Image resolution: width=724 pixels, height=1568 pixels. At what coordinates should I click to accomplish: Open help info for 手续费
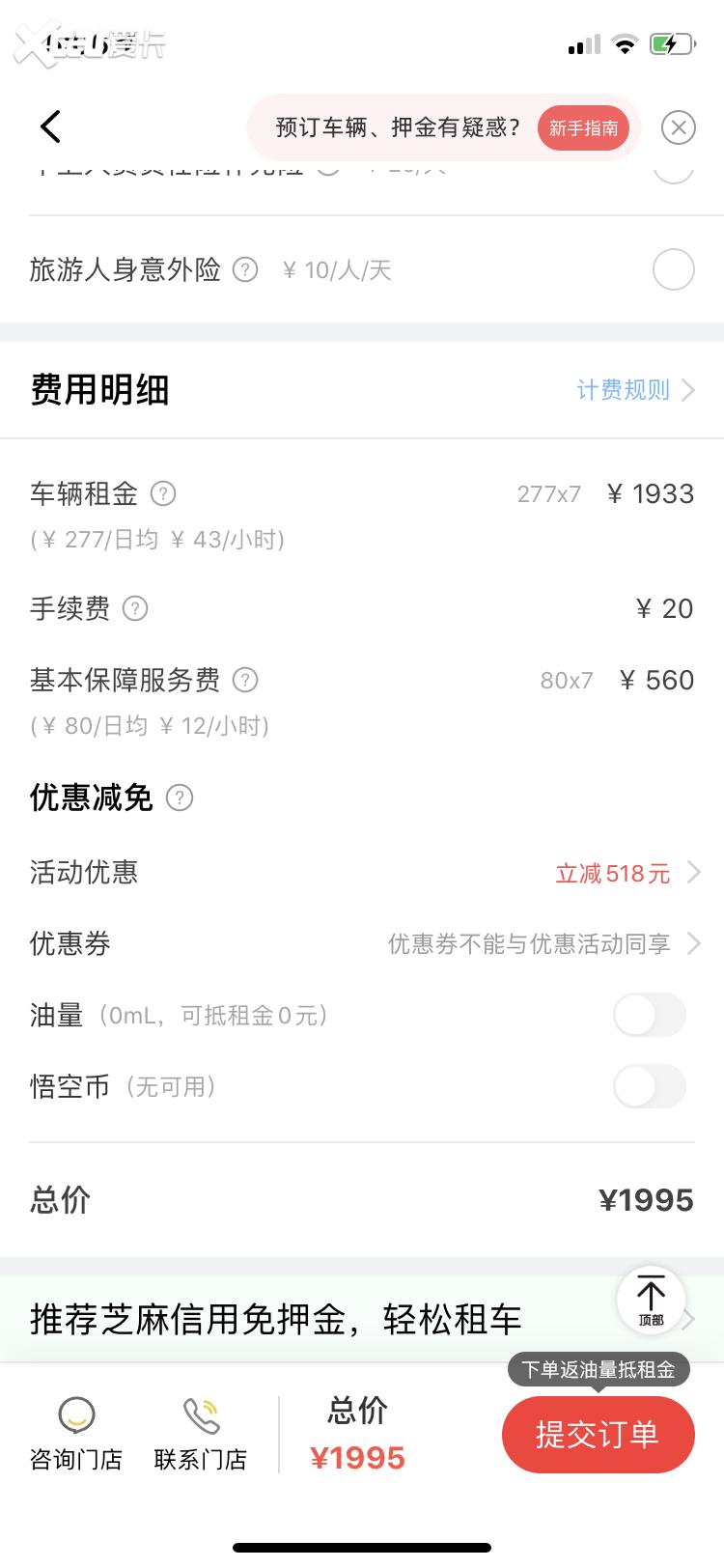click(x=136, y=608)
